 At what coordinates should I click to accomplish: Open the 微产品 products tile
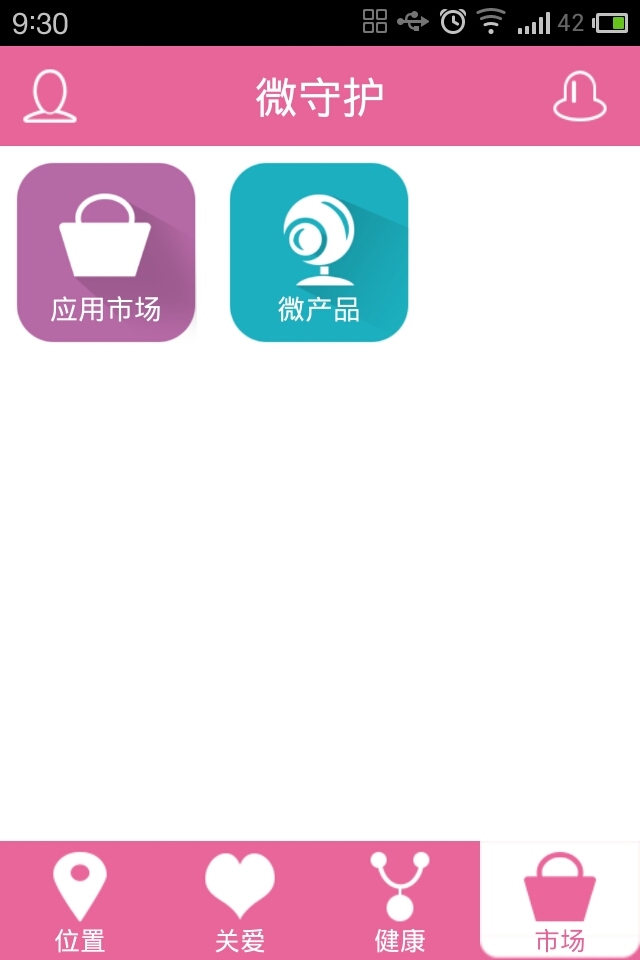pyautogui.click(x=319, y=252)
